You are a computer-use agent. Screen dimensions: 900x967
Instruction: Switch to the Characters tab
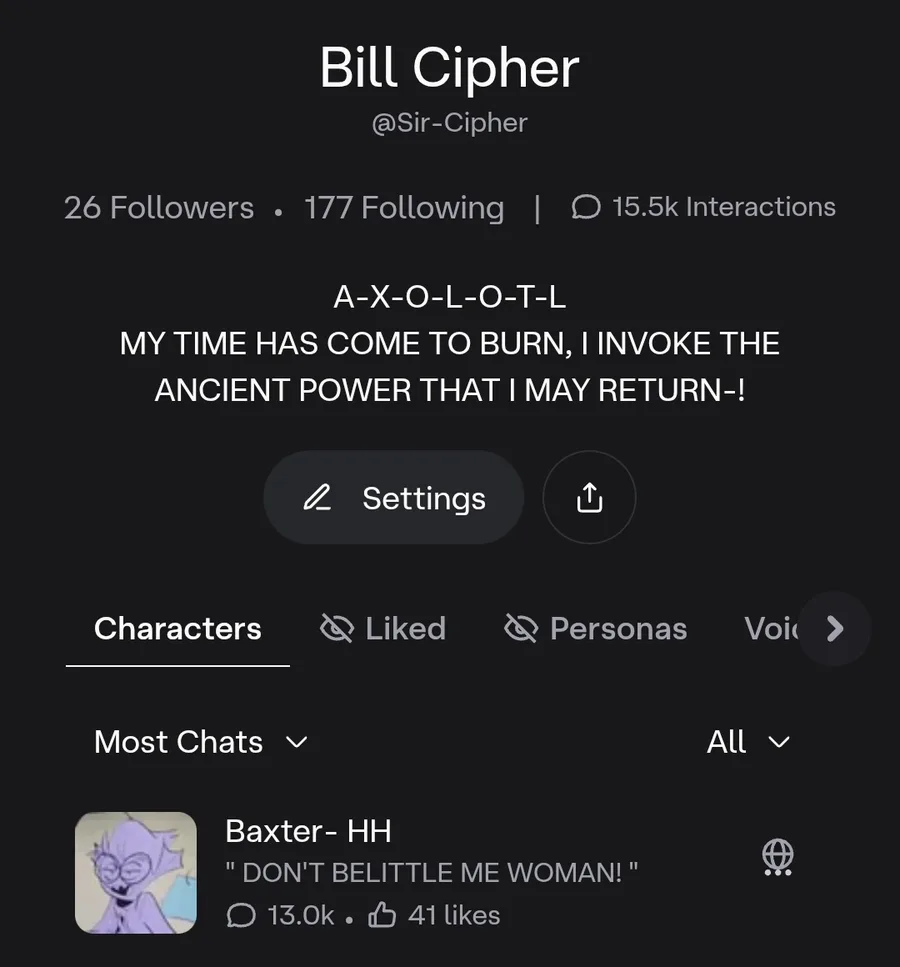(178, 629)
